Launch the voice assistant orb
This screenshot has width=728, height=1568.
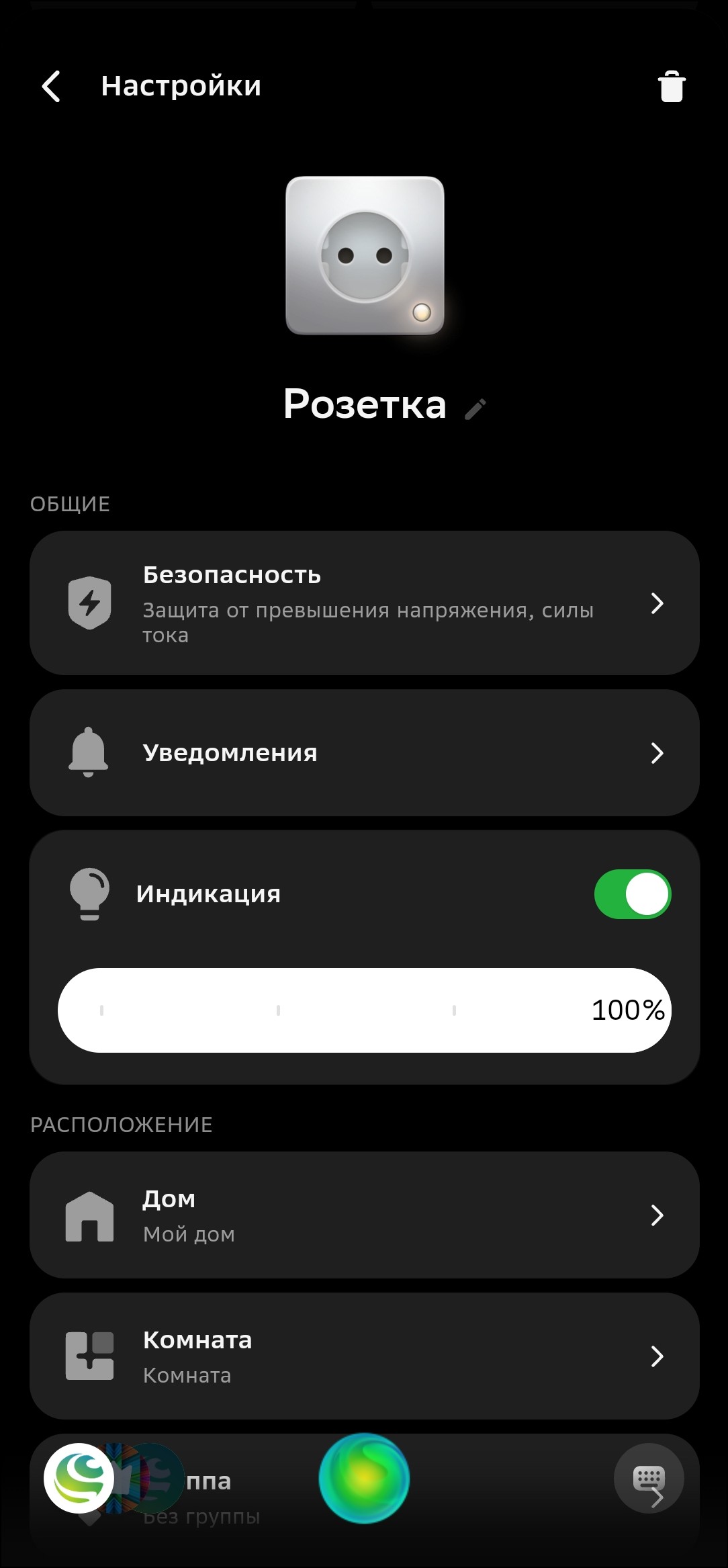(364, 1479)
